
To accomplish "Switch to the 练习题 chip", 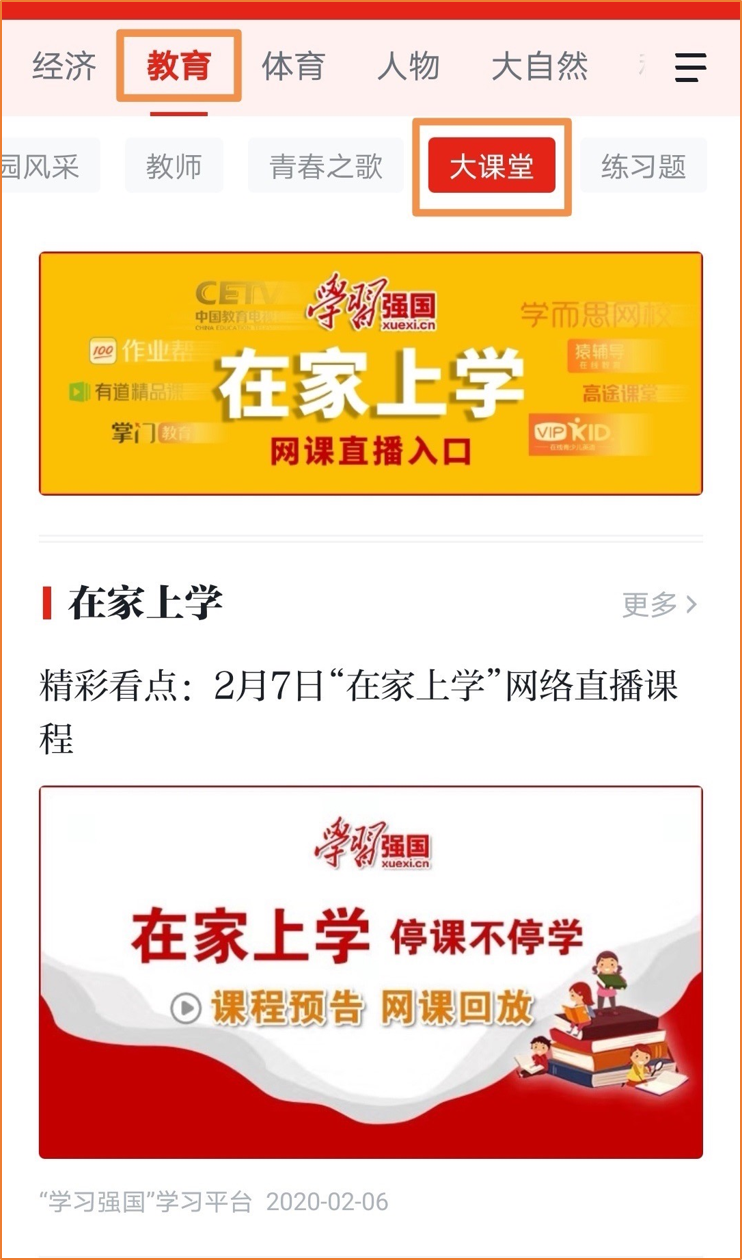I will coord(643,166).
